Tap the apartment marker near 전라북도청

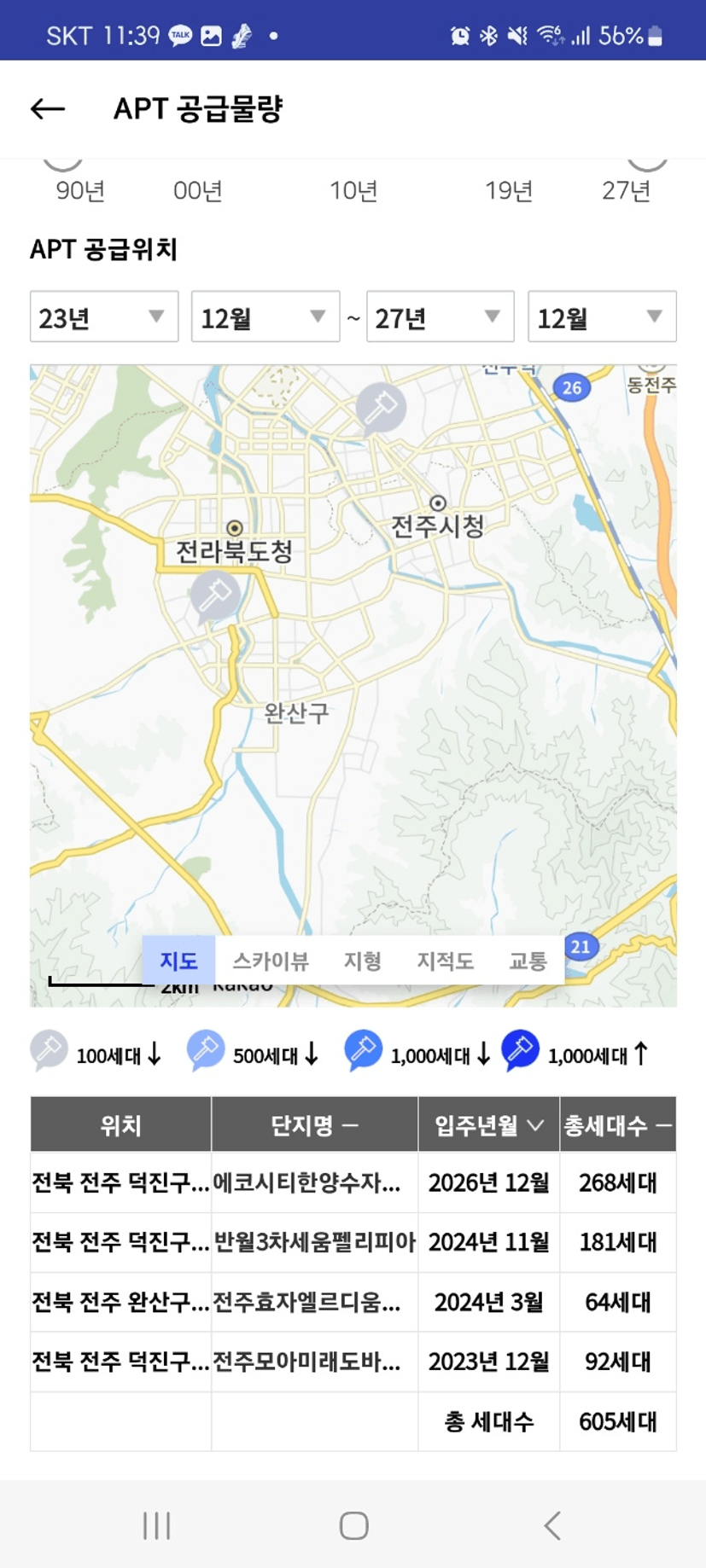coord(214,595)
